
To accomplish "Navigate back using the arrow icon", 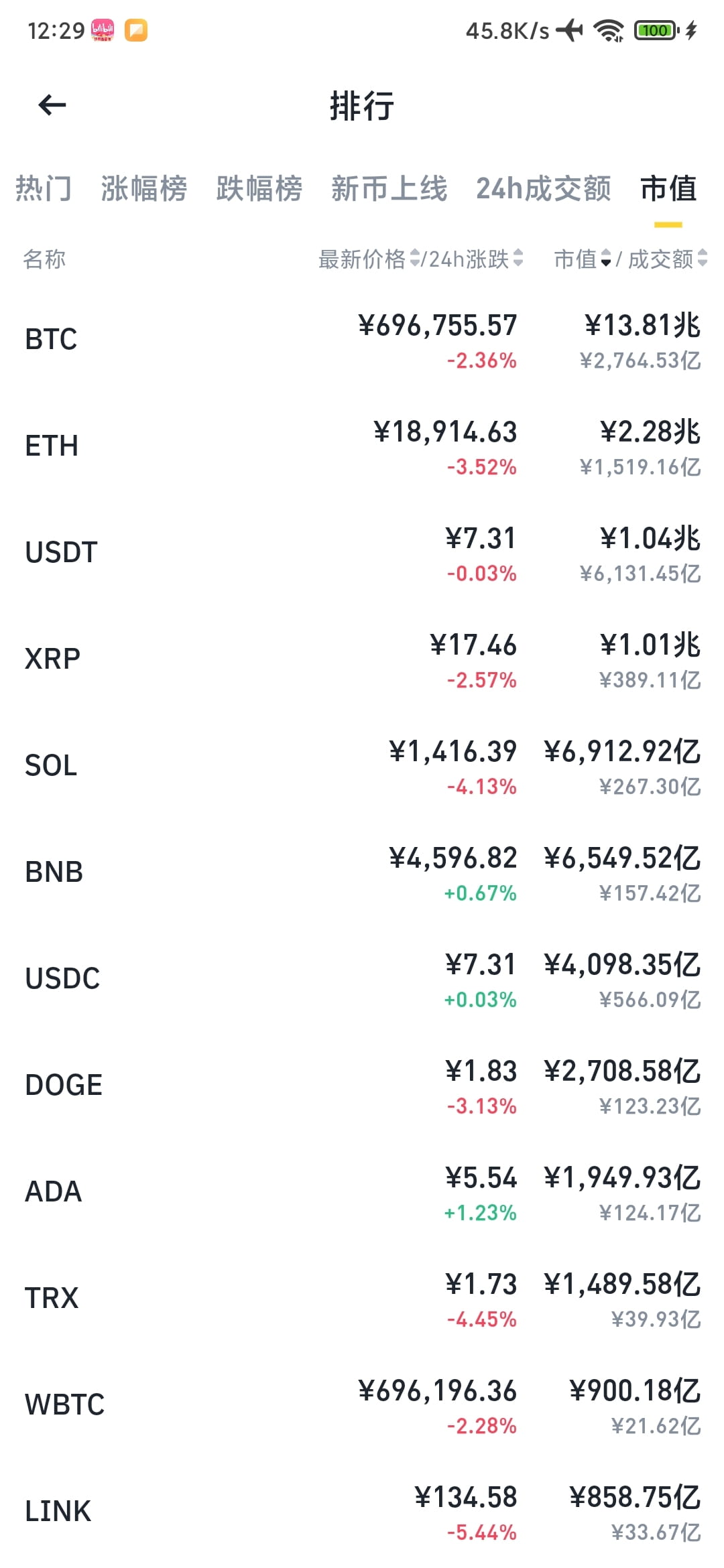I will click(51, 105).
